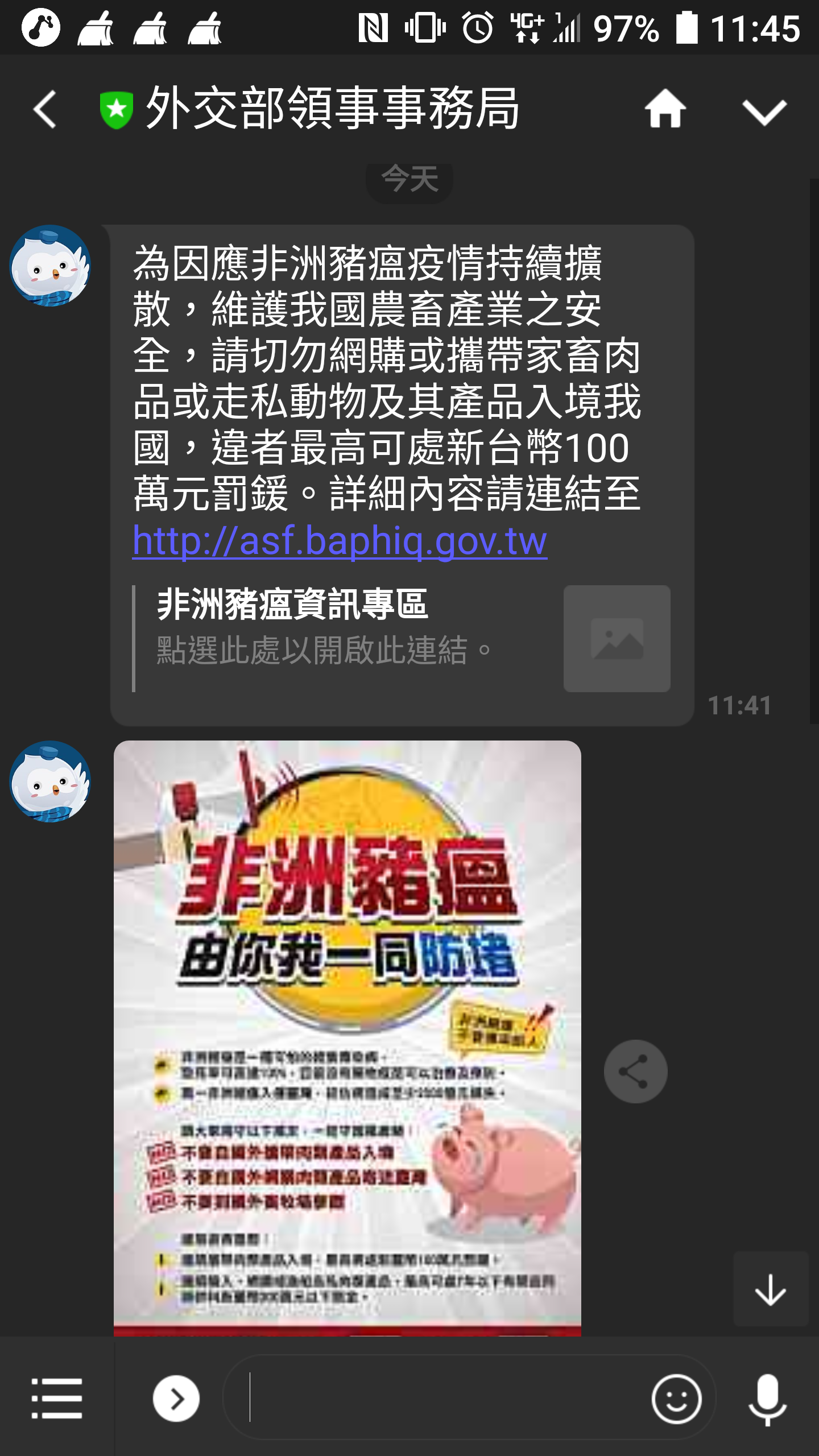Expand the attachment options arrow
The image size is (819, 1456).
(176, 1399)
